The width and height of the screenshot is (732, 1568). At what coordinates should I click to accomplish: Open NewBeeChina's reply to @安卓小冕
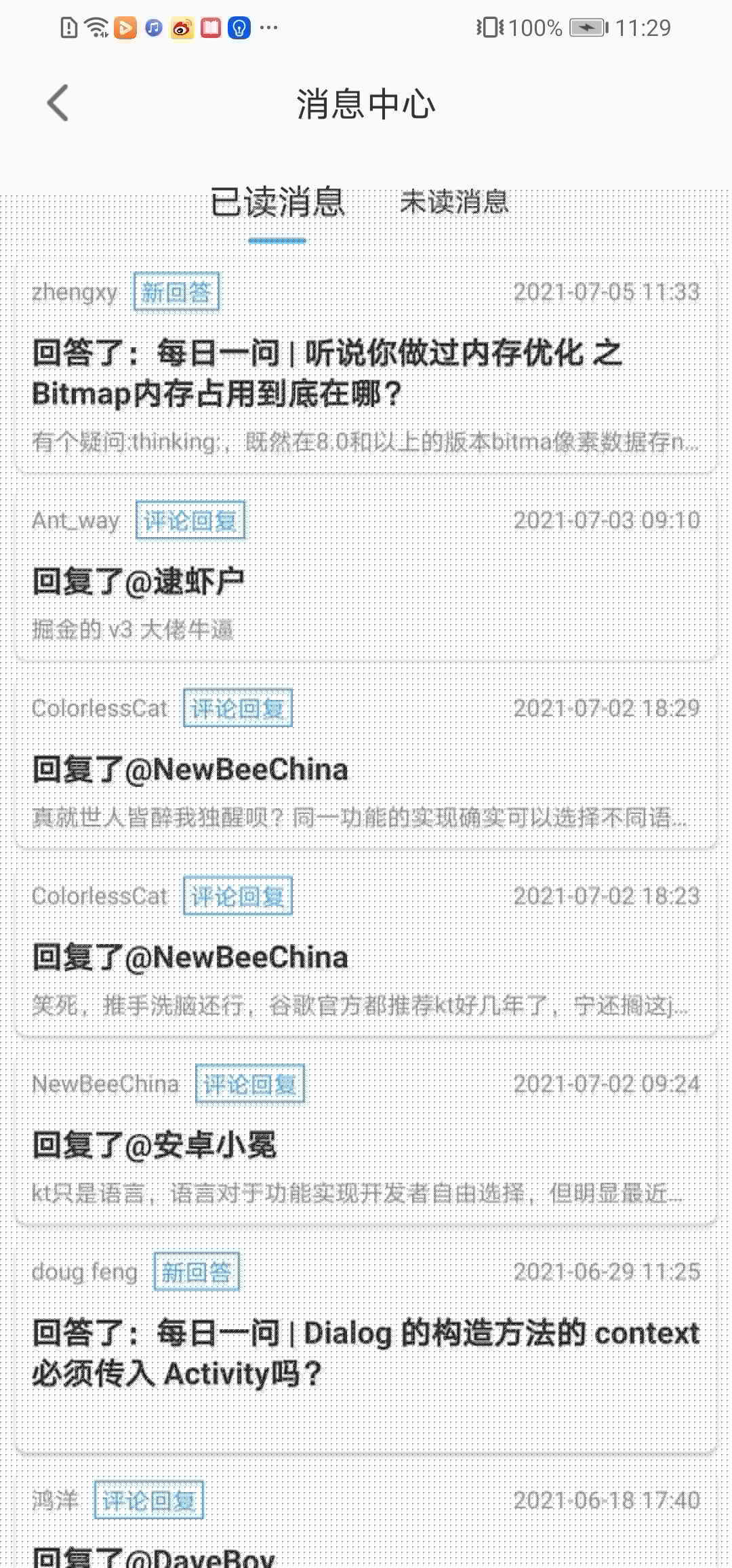366,1145
